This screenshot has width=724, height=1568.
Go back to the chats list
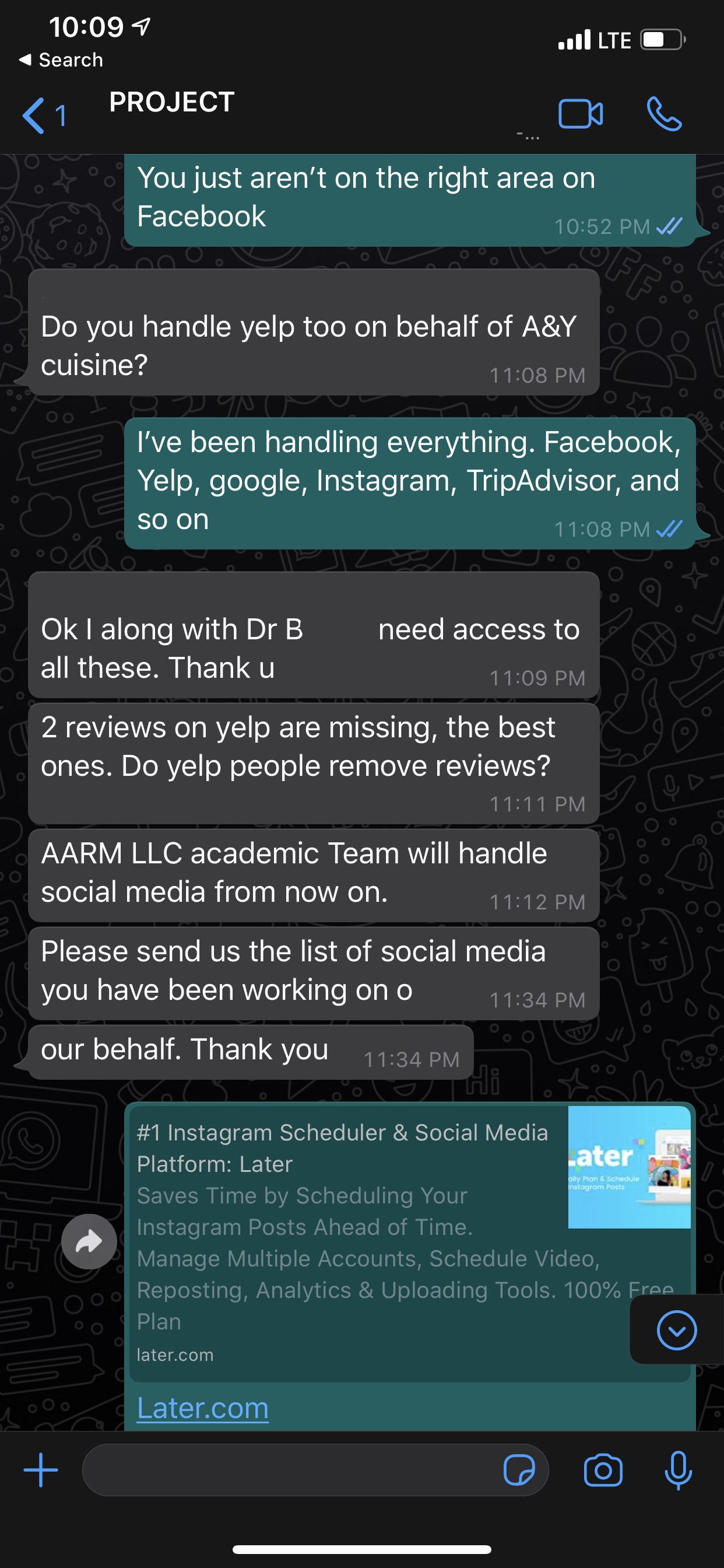(x=43, y=116)
